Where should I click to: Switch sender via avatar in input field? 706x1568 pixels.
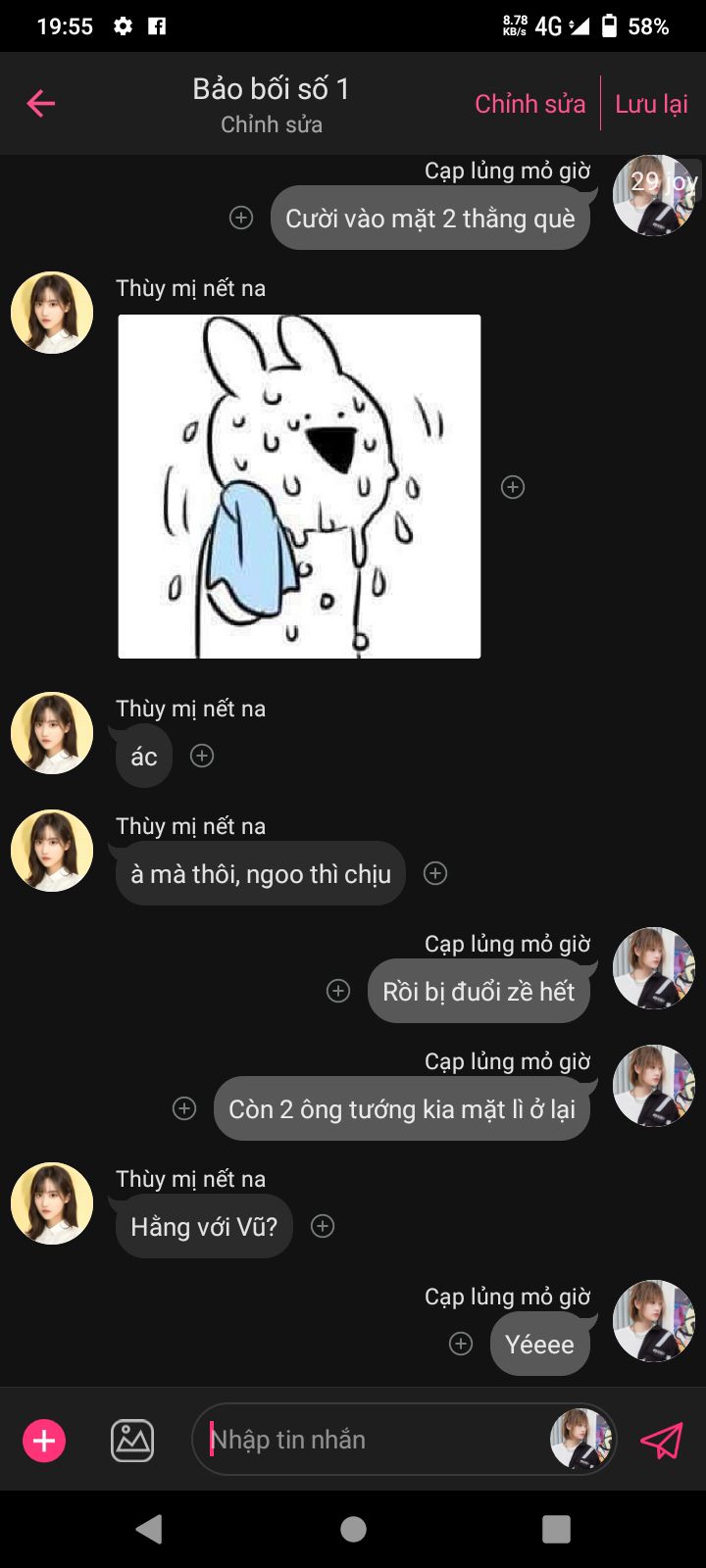pyautogui.click(x=580, y=1440)
